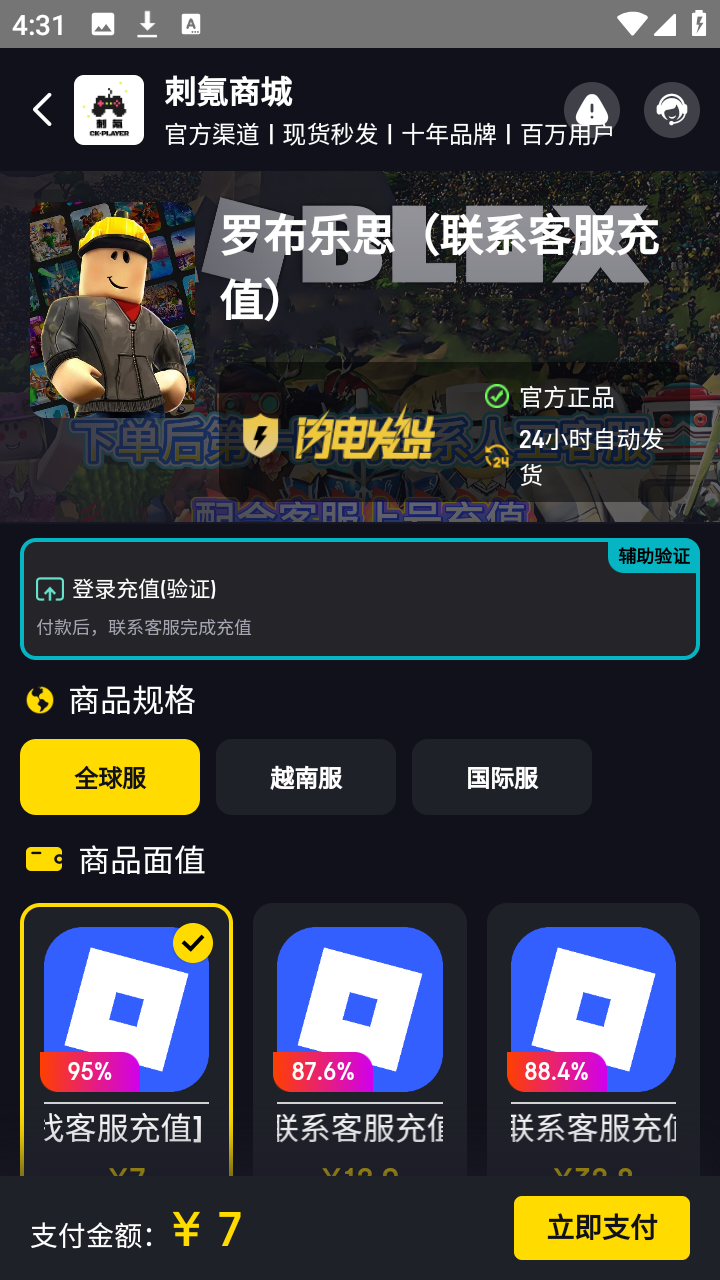Switch to the 越南服 server option
Screen dimensions: 720x1280
[306, 777]
